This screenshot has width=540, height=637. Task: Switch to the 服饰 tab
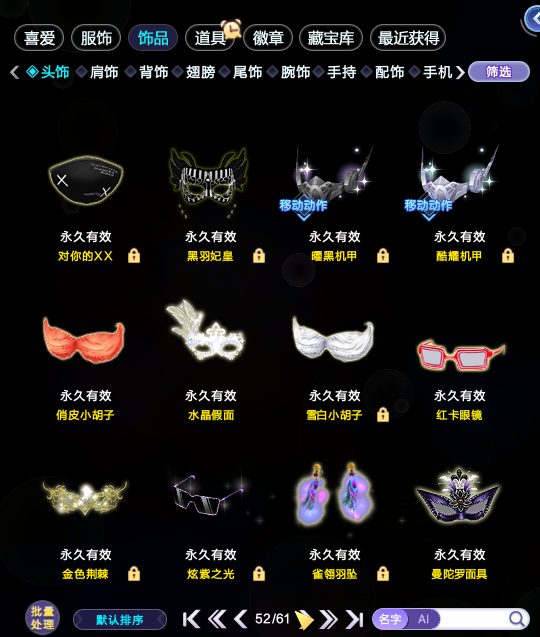pyautogui.click(x=96, y=38)
